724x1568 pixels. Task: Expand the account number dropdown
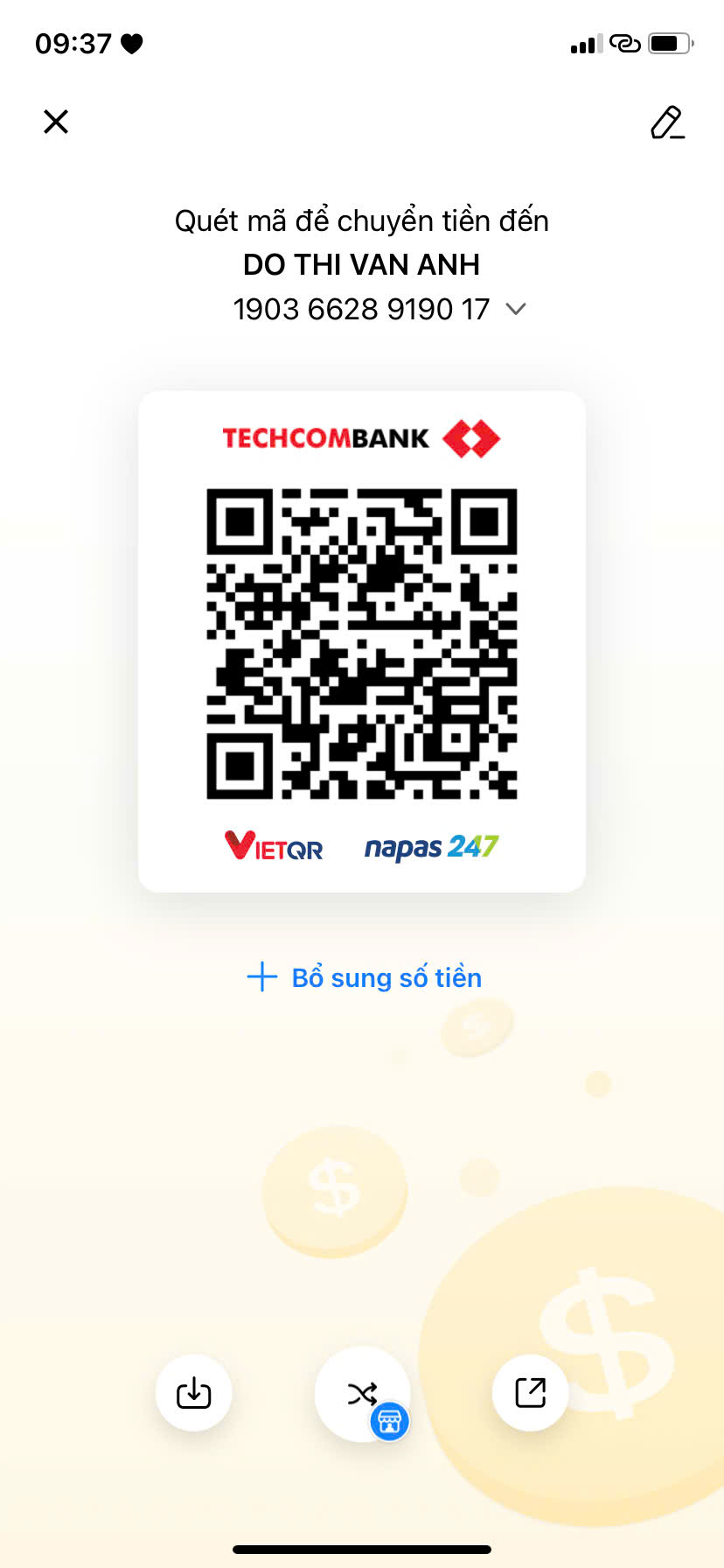pos(516,309)
